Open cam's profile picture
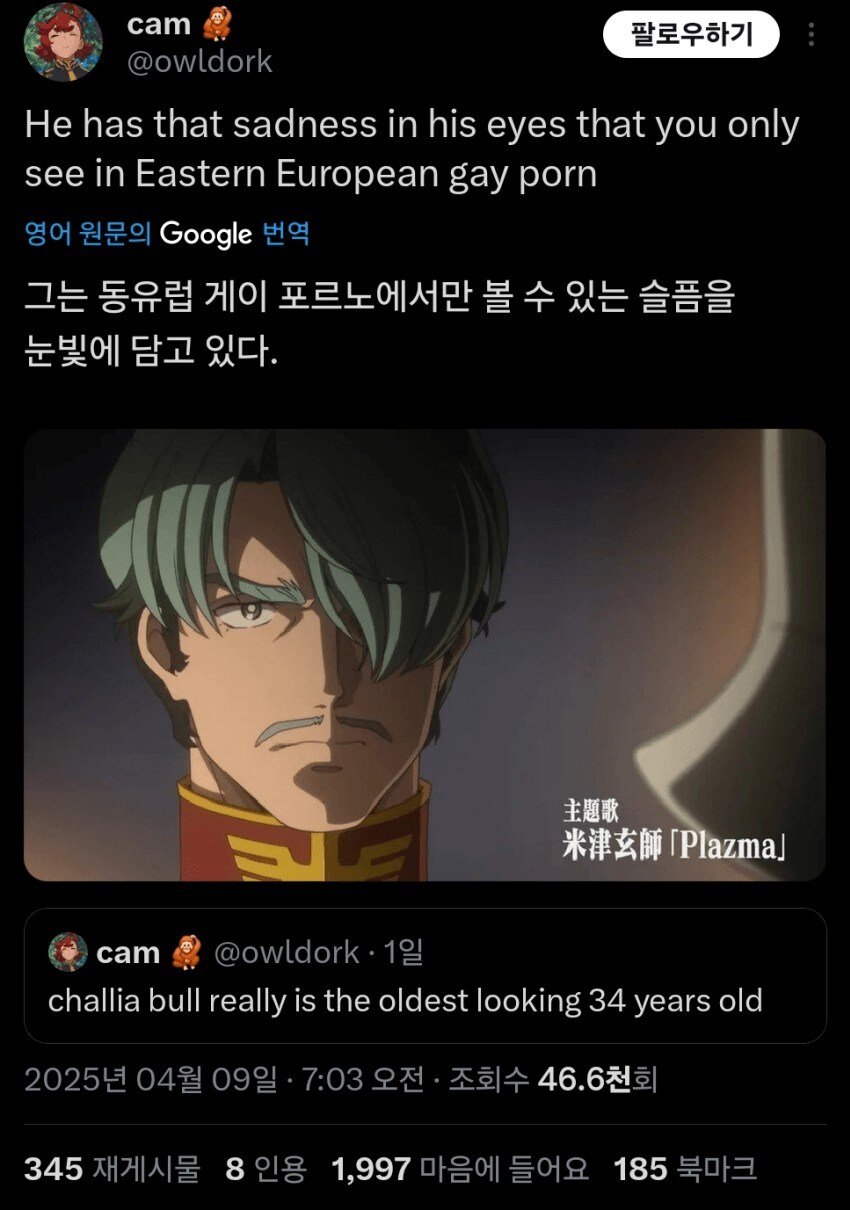 (x=63, y=41)
